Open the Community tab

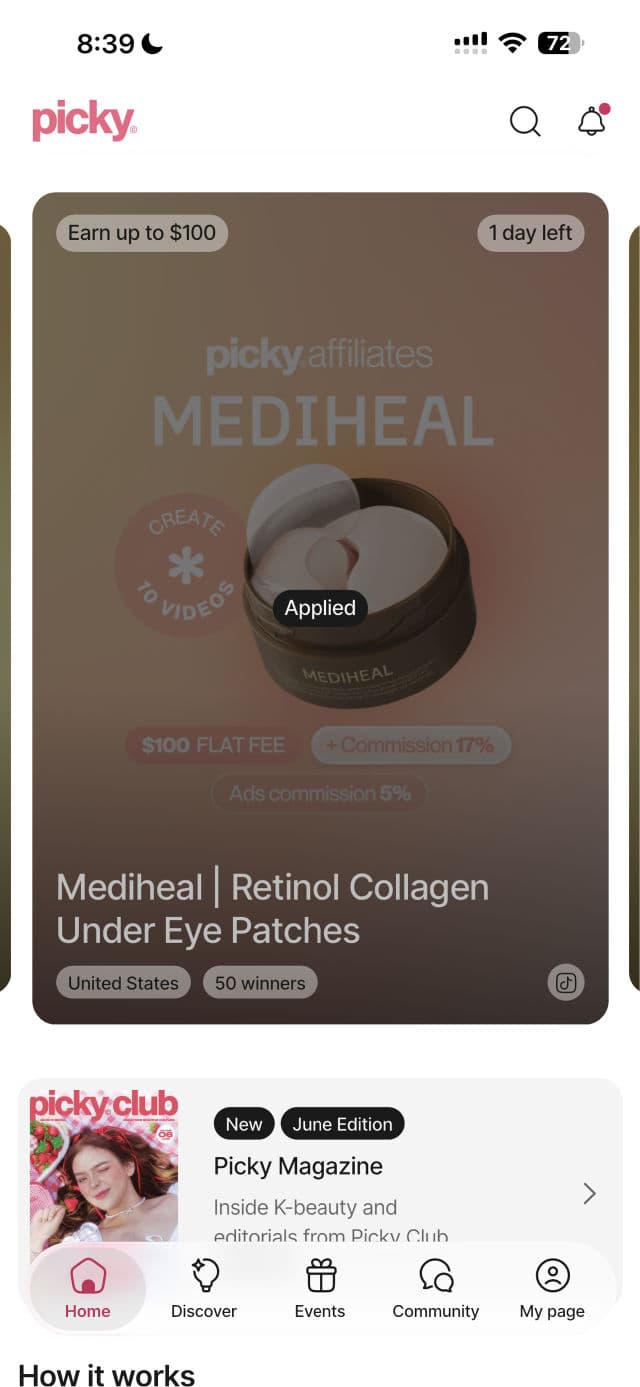(x=436, y=1290)
